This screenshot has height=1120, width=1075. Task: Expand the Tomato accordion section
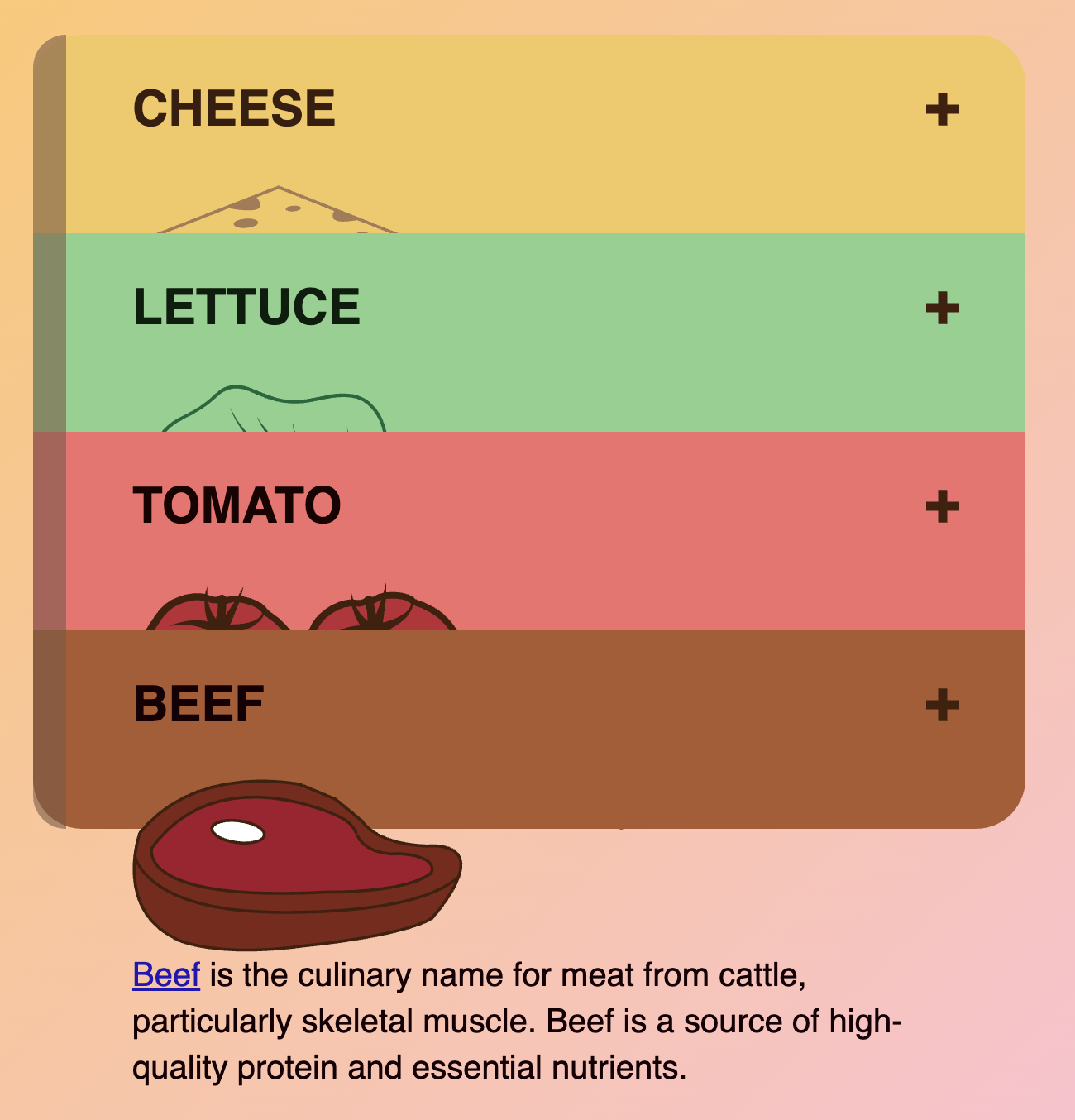(942, 506)
